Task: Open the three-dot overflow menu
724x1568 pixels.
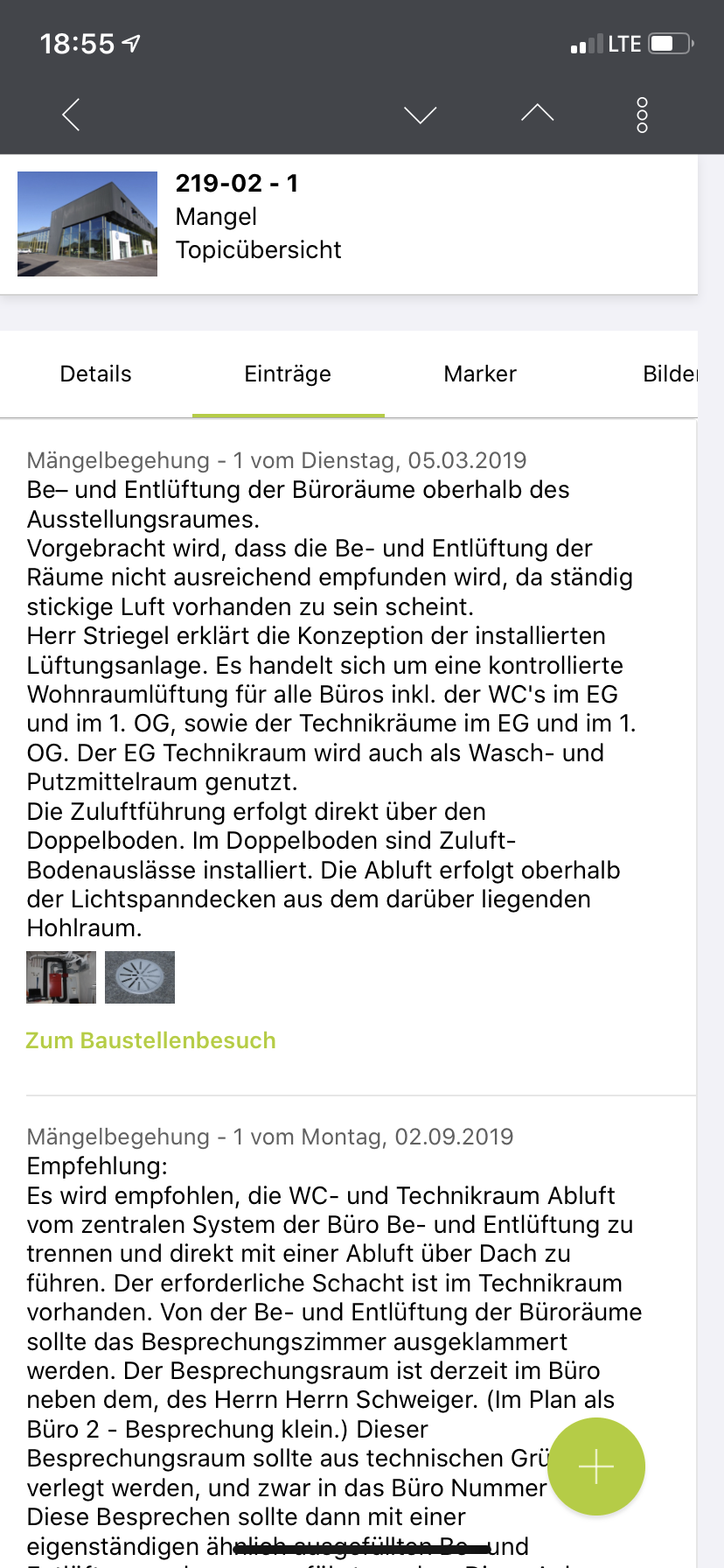Action: click(x=643, y=115)
